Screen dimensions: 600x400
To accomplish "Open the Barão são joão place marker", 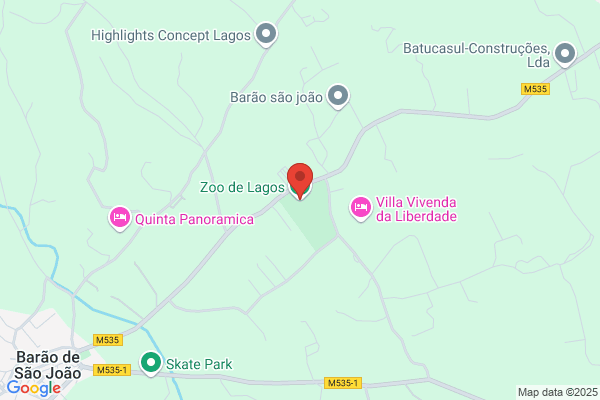I will 338,96.
